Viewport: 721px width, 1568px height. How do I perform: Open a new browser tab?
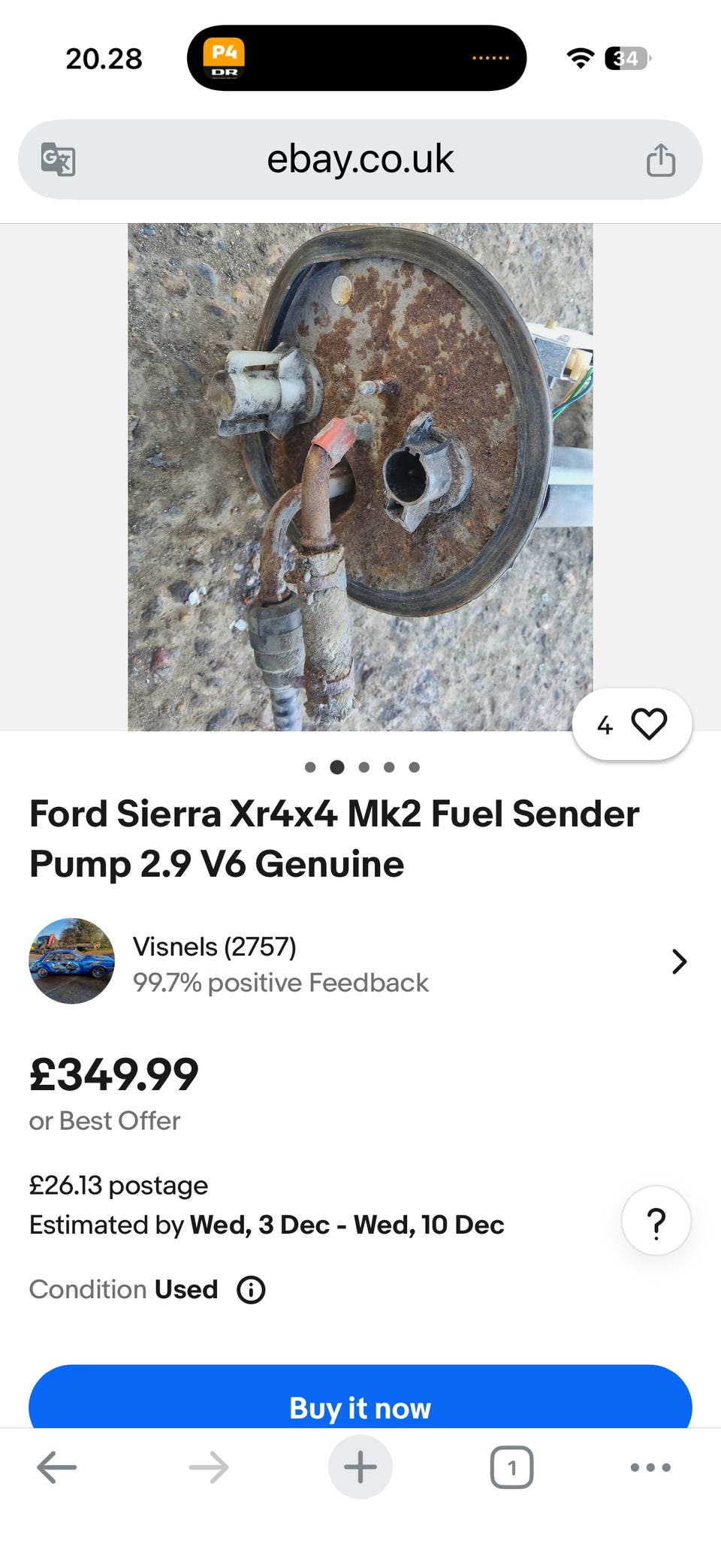pos(360,1467)
